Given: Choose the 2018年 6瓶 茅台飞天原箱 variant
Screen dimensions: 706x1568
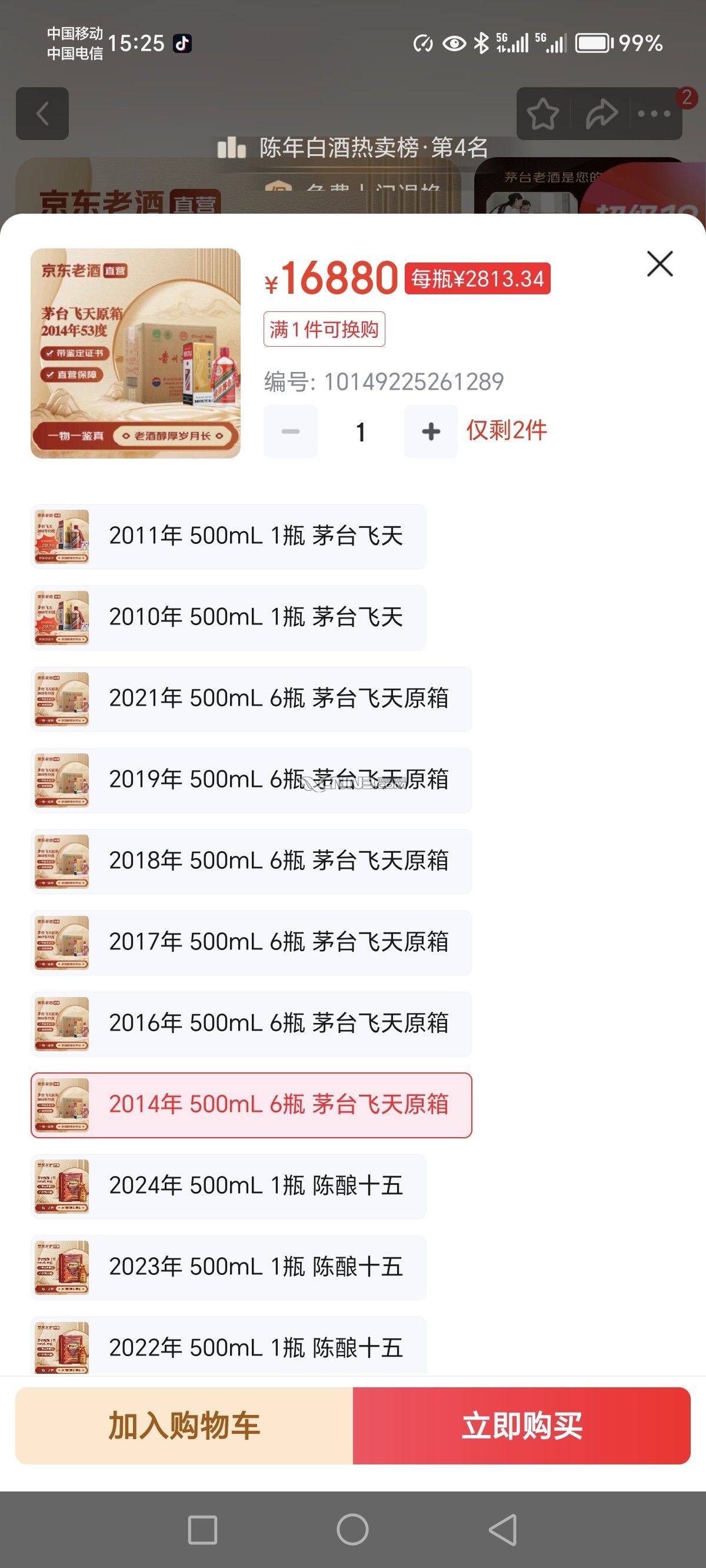Looking at the screenshot, I should [251, 861].
